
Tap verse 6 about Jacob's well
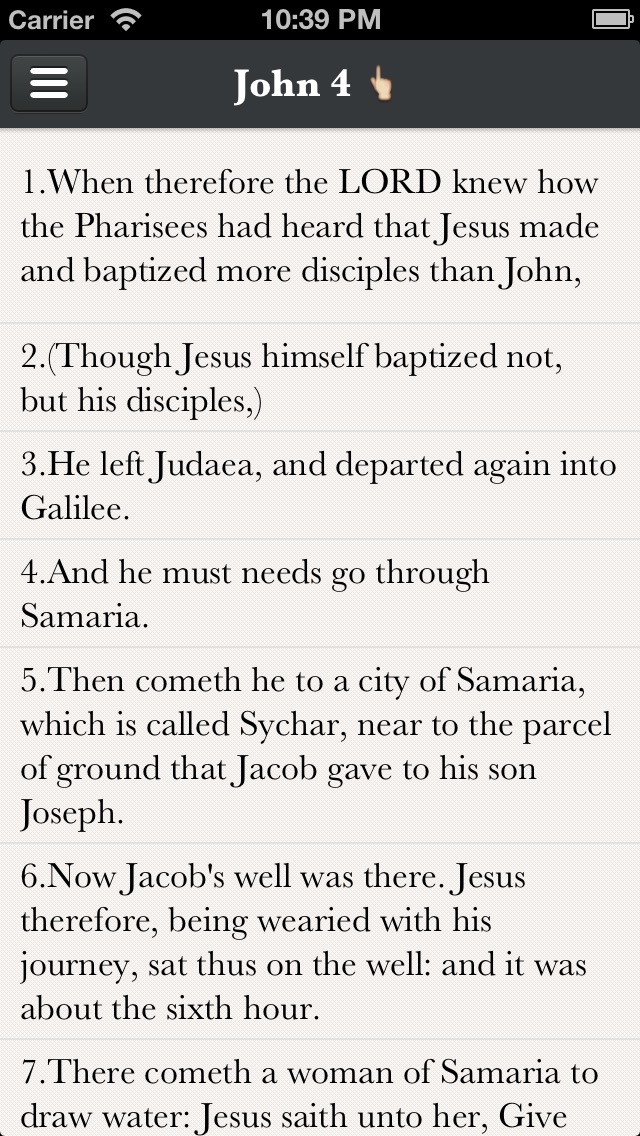pos(320,942)
